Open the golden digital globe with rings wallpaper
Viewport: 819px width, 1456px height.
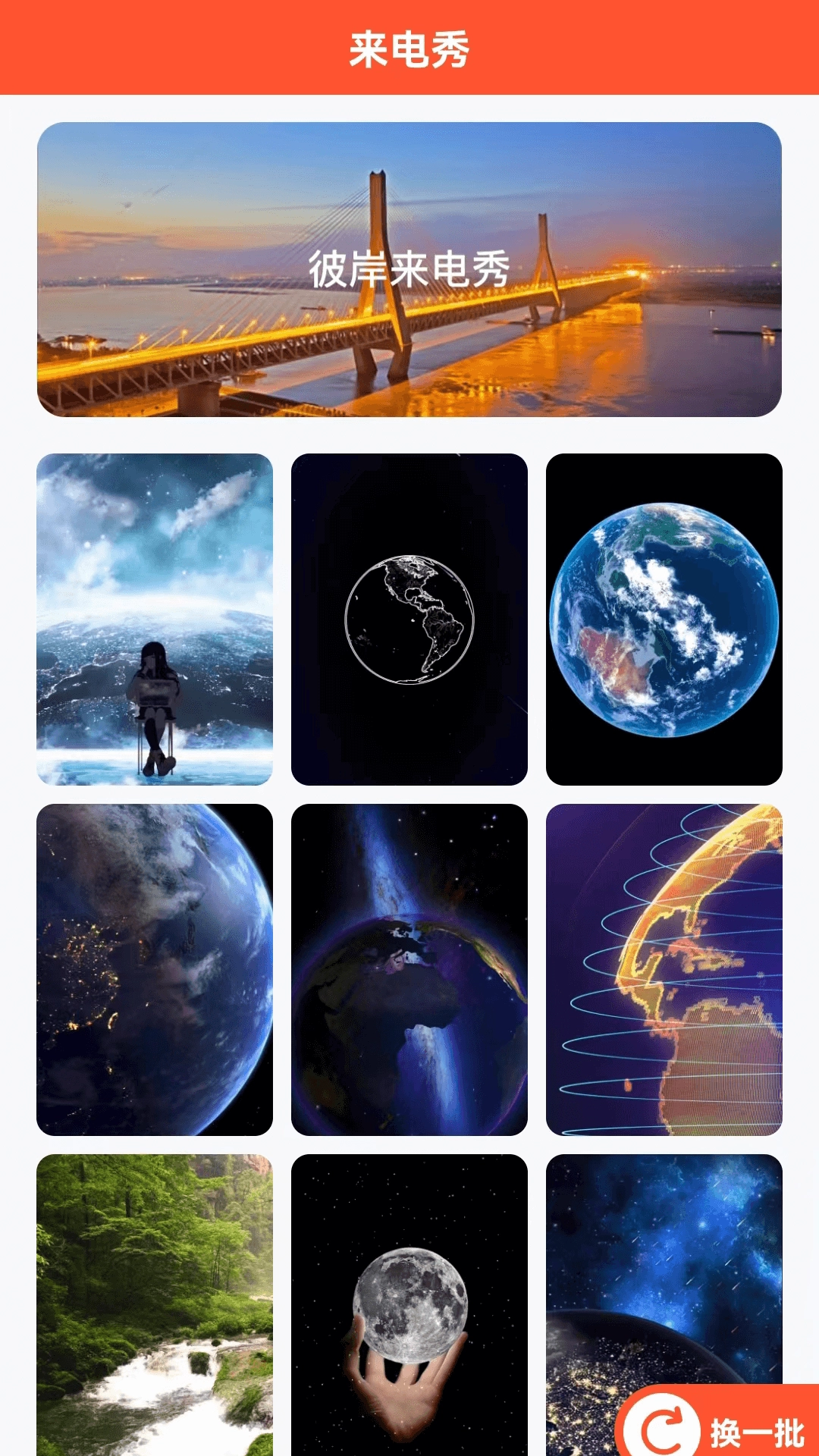pos(664,969)
